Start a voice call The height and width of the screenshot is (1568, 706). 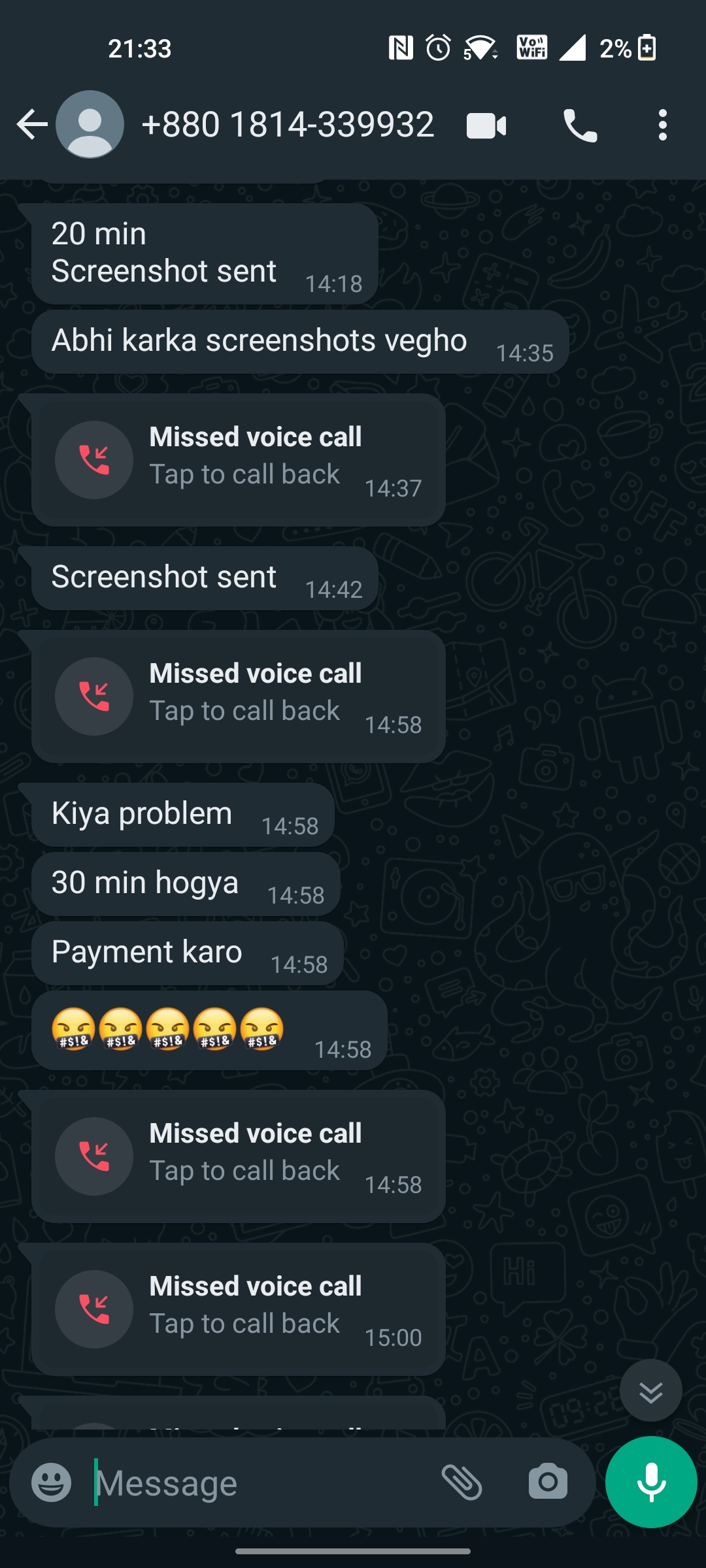coord(580,125)
